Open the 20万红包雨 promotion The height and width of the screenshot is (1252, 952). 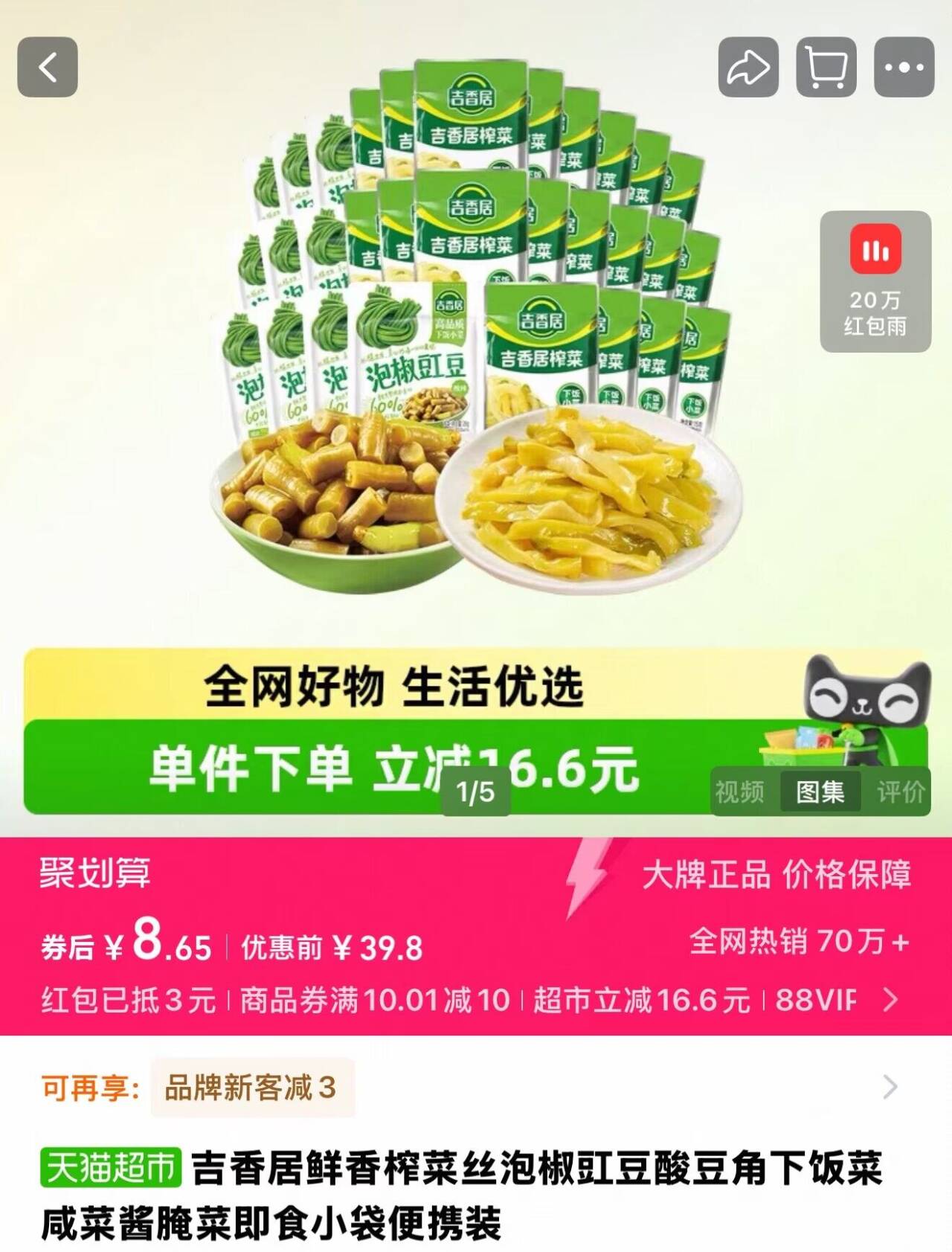875,281
